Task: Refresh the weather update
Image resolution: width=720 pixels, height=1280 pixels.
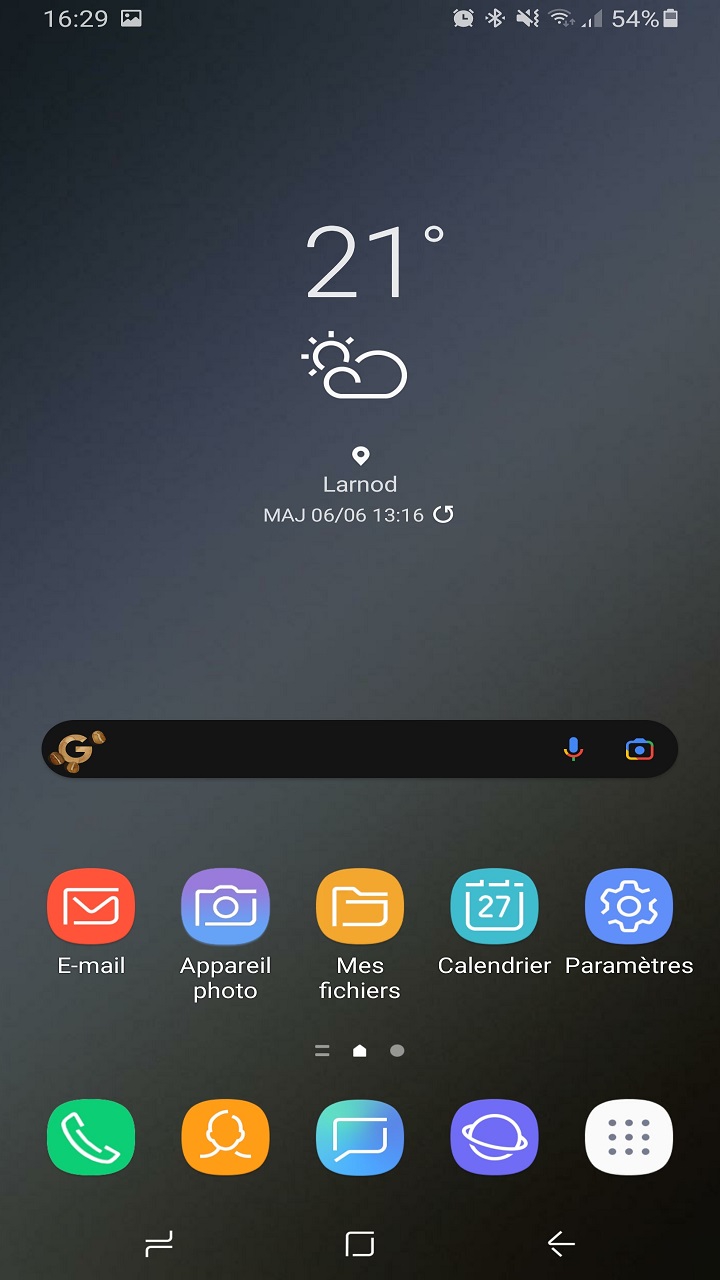Action: (443, 515)
